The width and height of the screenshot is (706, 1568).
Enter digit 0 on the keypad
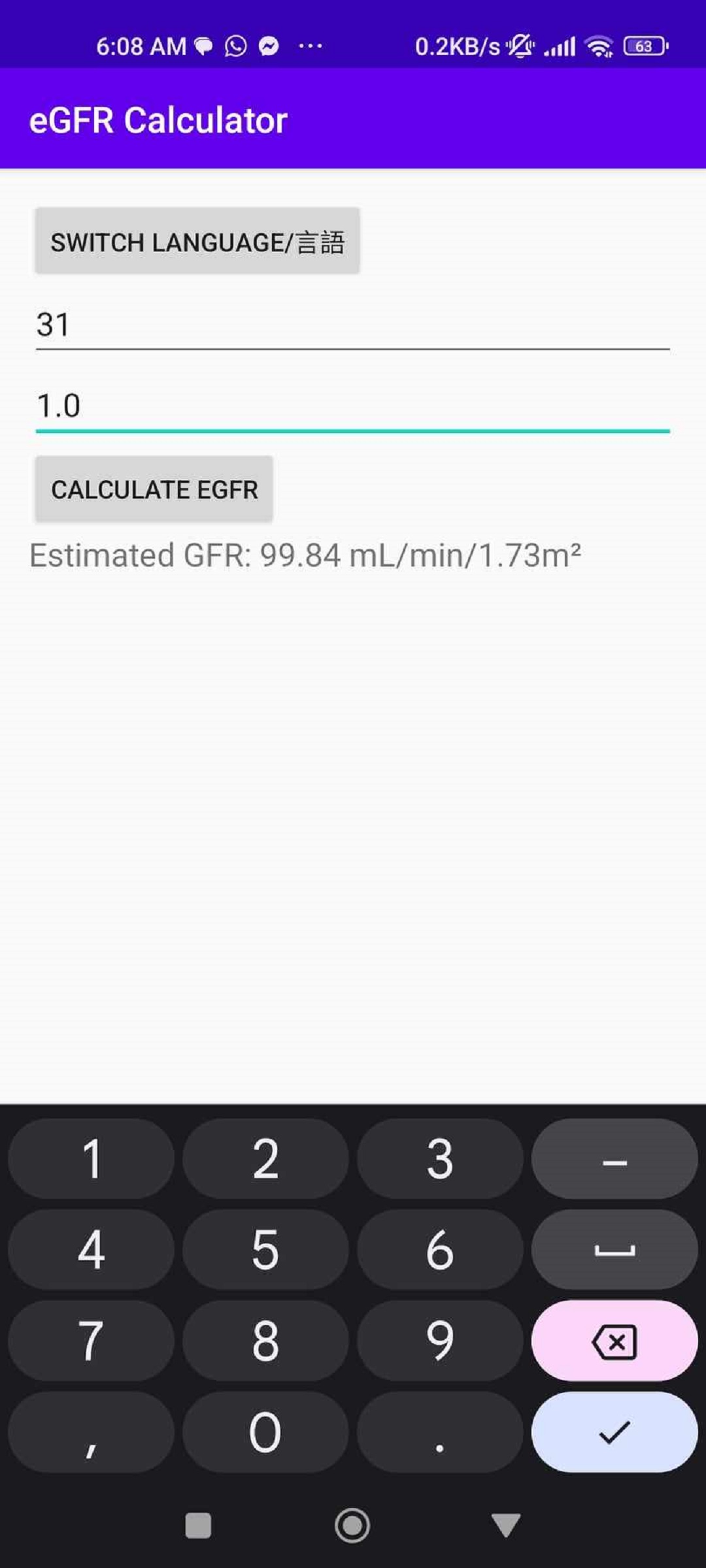tap(265, 1432)
